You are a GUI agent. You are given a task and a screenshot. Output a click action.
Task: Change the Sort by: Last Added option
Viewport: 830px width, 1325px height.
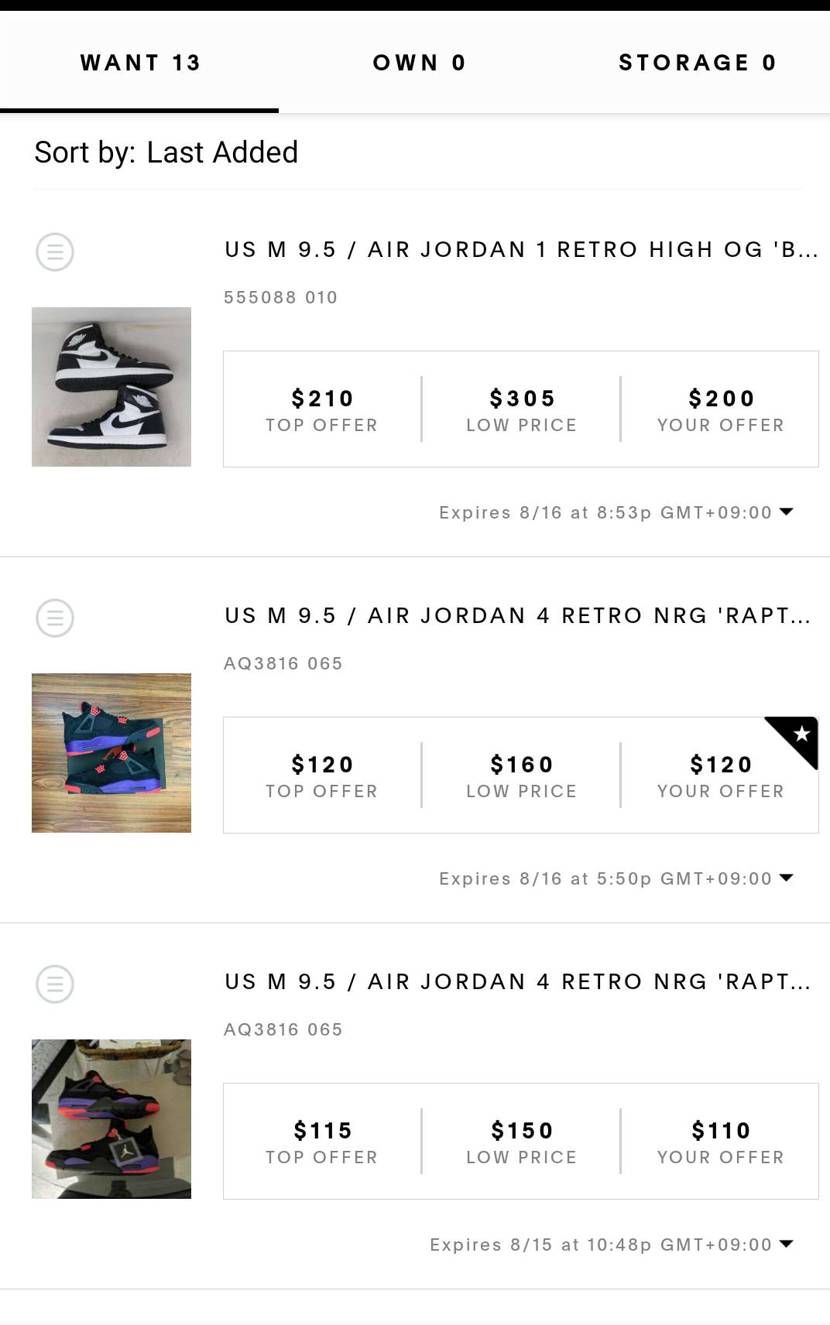[166, 152]
